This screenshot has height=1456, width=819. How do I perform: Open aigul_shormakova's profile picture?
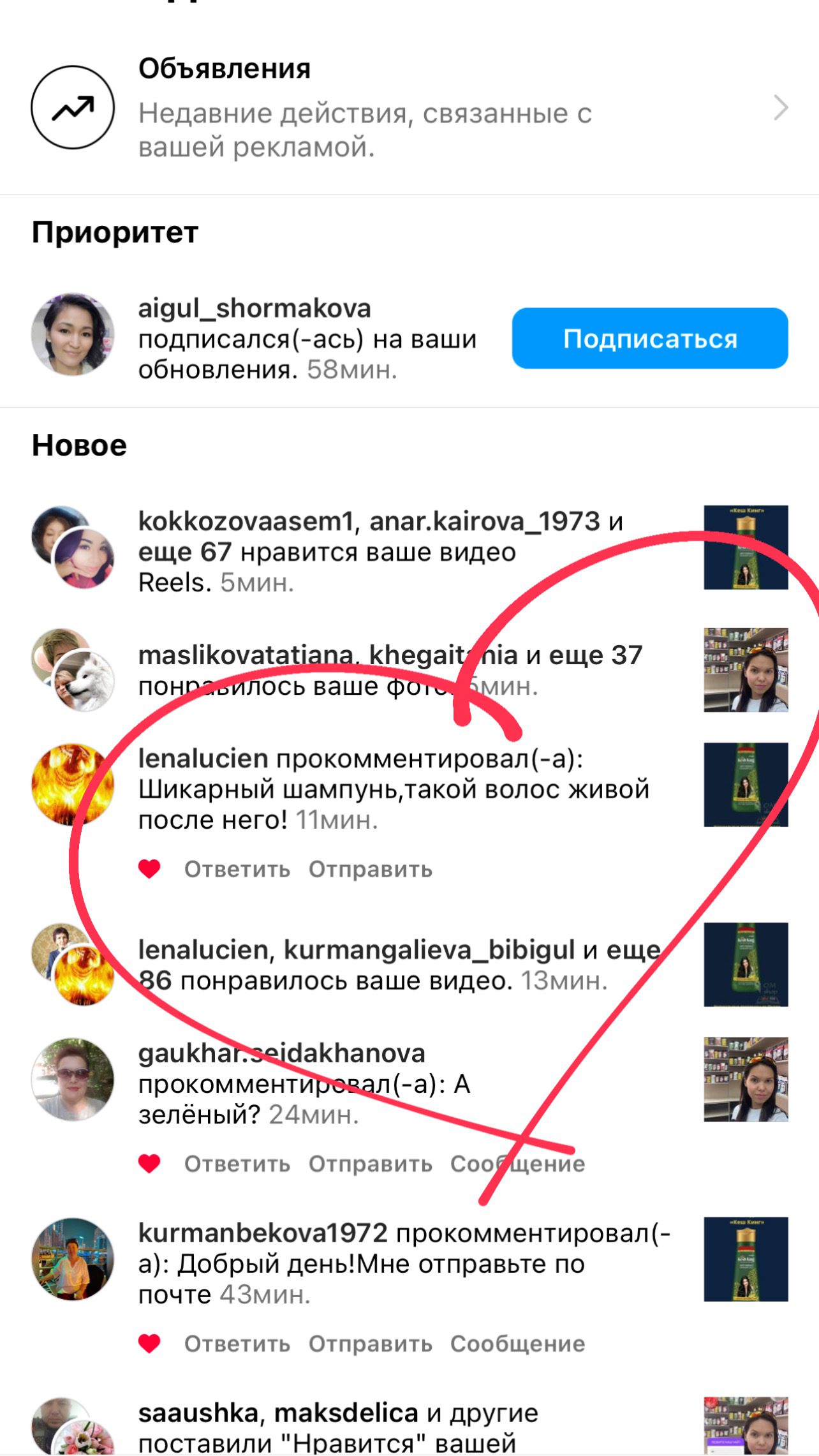(73, 334)
